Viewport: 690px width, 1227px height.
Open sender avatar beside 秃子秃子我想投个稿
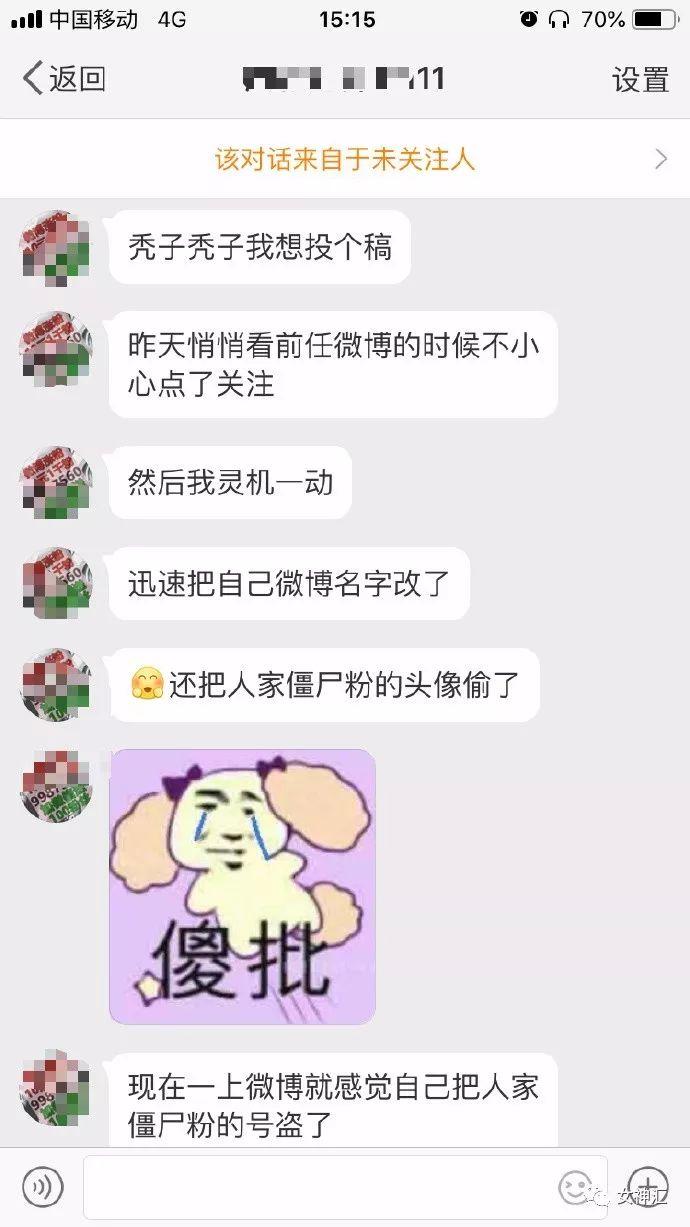(56, 247)
